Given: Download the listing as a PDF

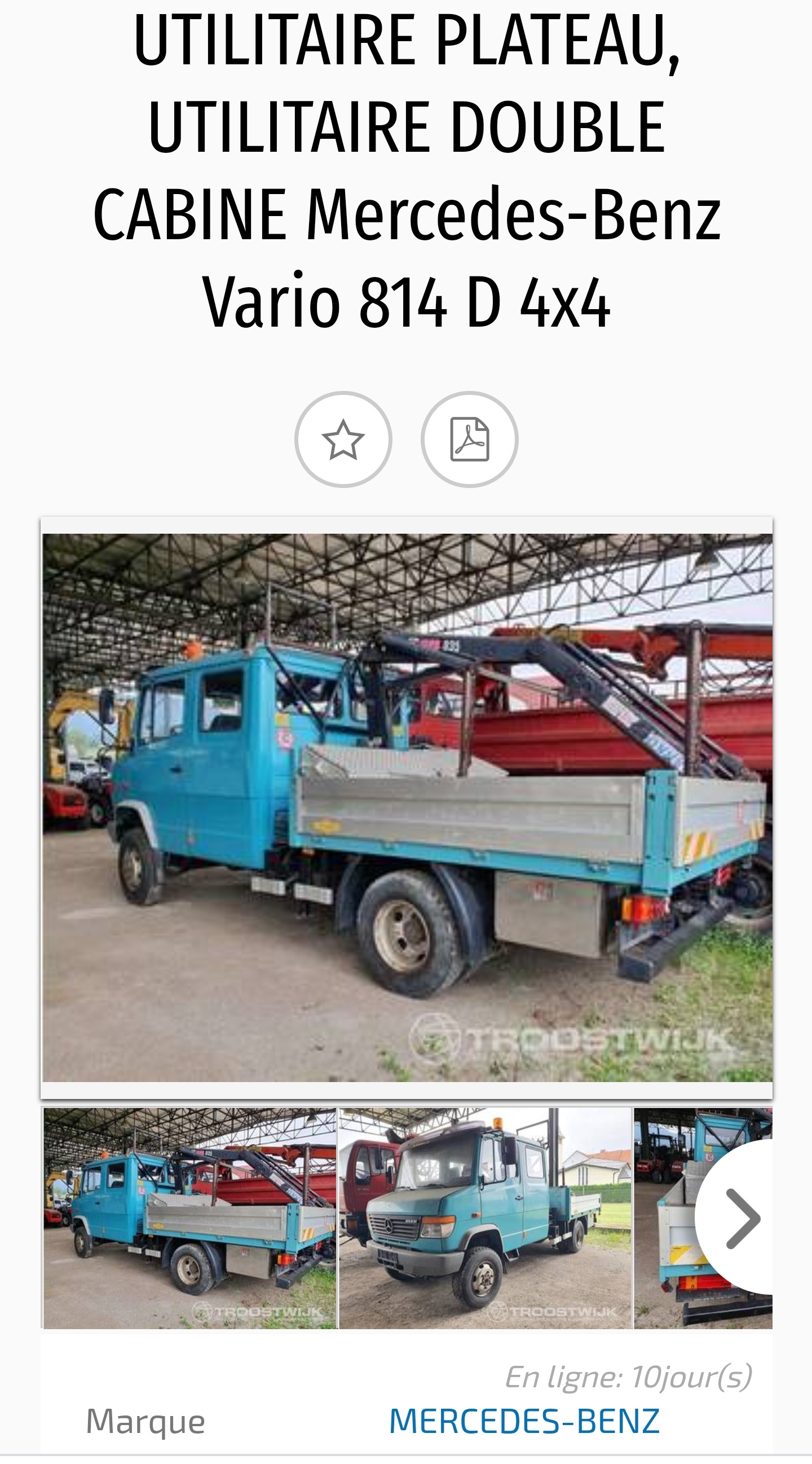Looking at the screenshot, I should coord(469,439).
